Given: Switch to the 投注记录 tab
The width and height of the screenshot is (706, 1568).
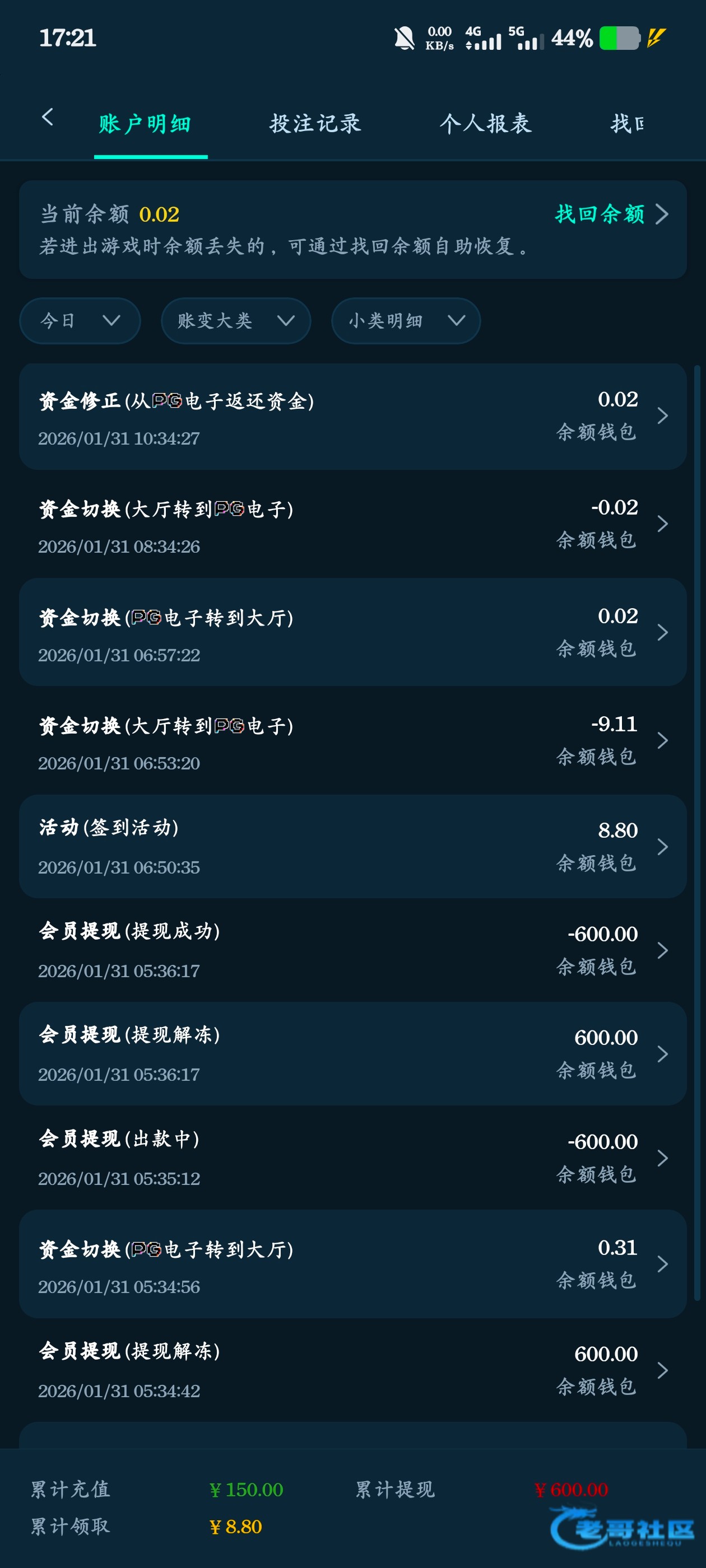Looking at the screenshot, I should pos(315,124).
